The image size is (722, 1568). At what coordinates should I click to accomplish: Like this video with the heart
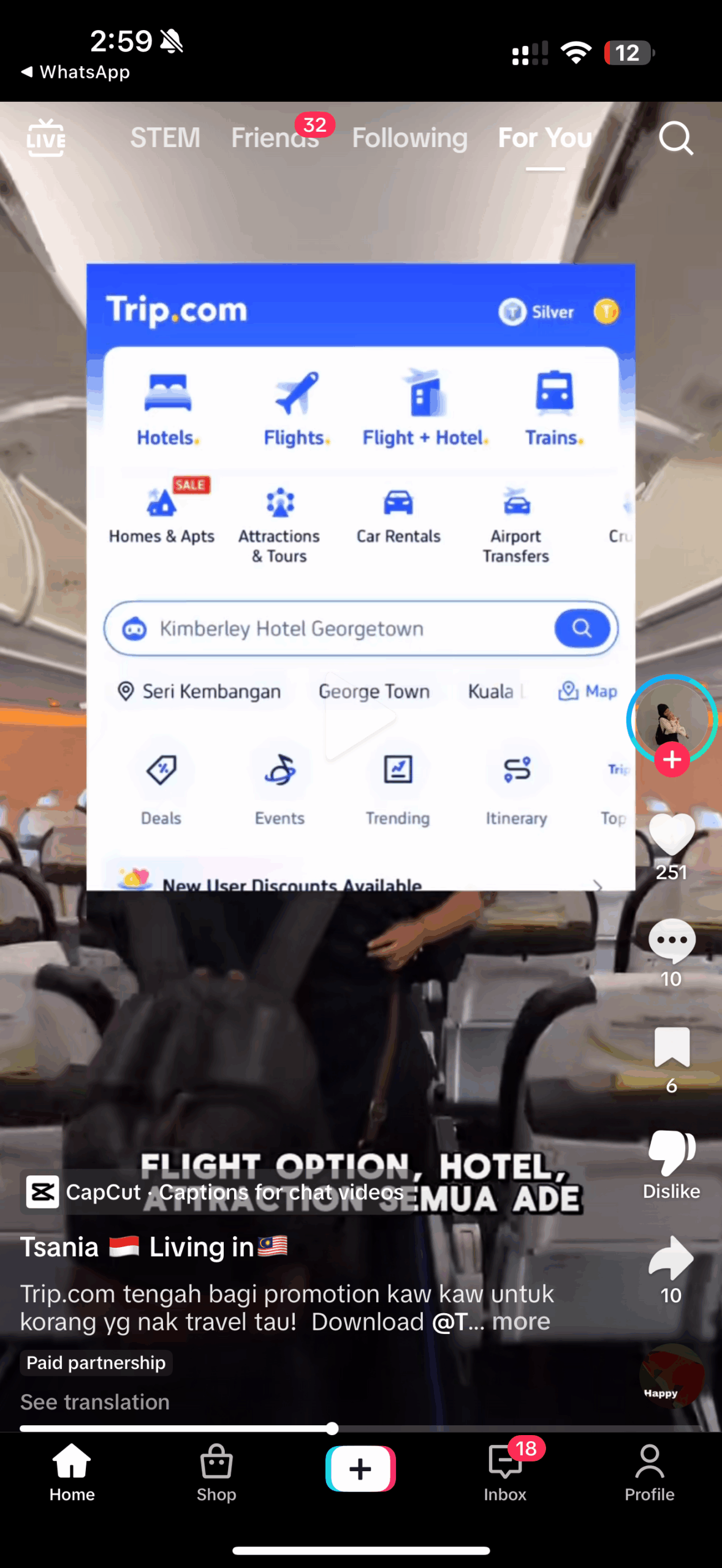point(672,834)
